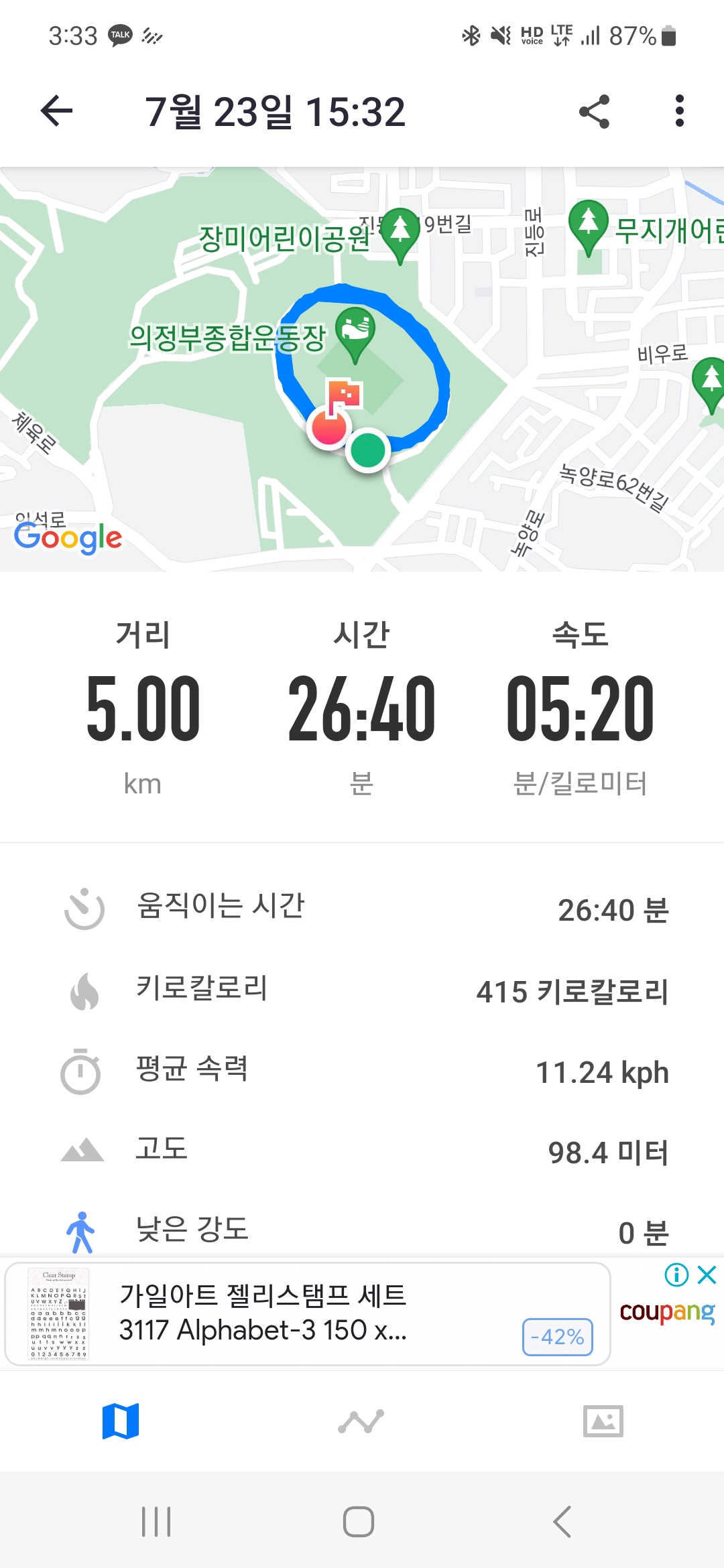The image size is (724, 1568).
Task: Open the three-dot overflow menu
Action: 679,111
